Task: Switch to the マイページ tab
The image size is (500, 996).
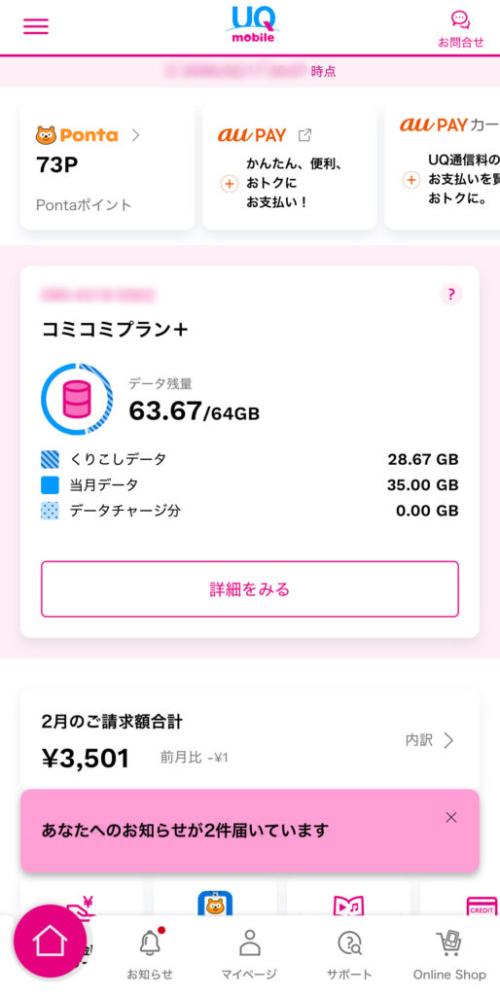Action: pos(249,955)
